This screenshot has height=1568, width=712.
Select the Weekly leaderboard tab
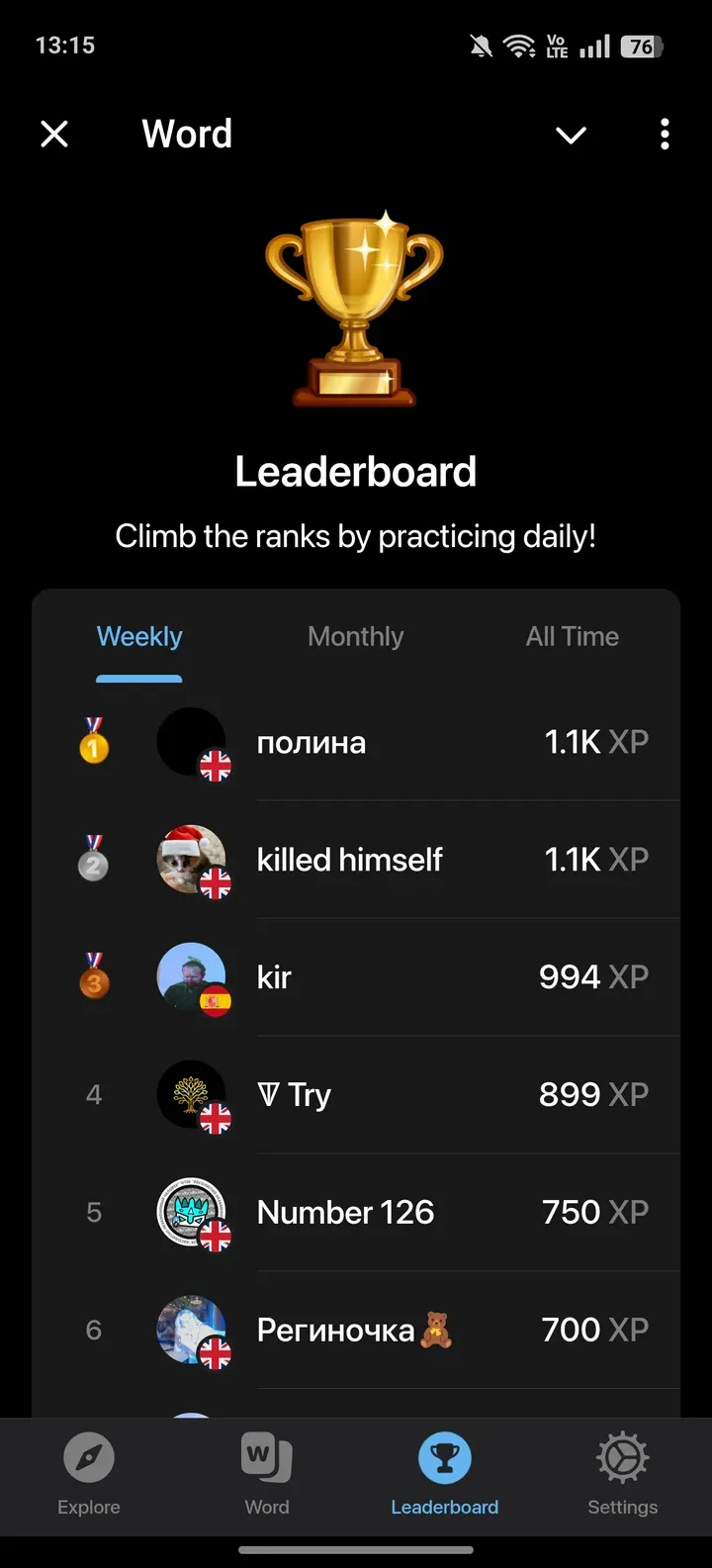click(x=139, y=636)
